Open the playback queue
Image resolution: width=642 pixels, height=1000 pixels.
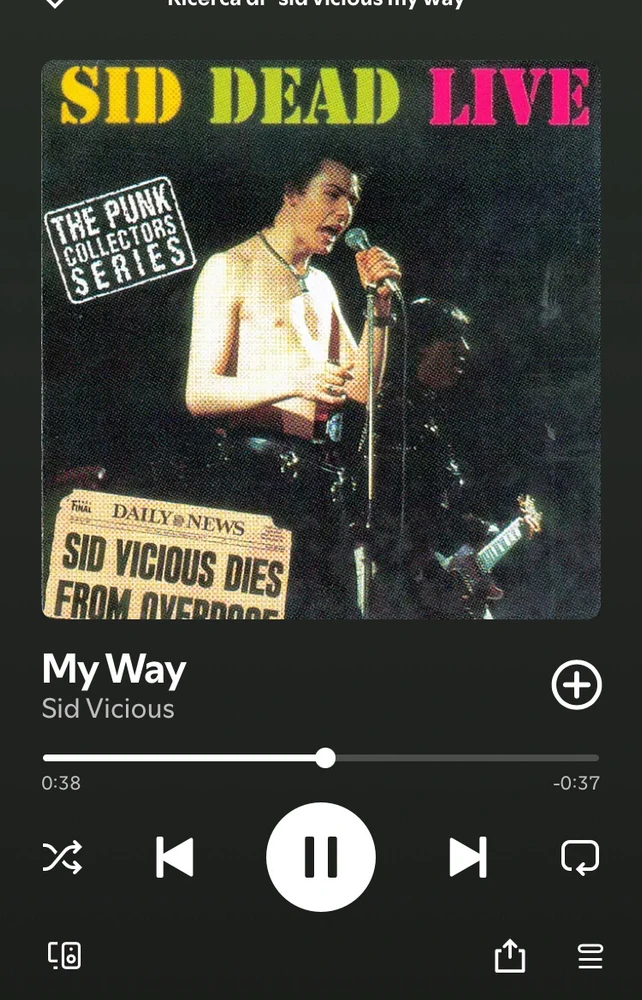coord(590,956)
